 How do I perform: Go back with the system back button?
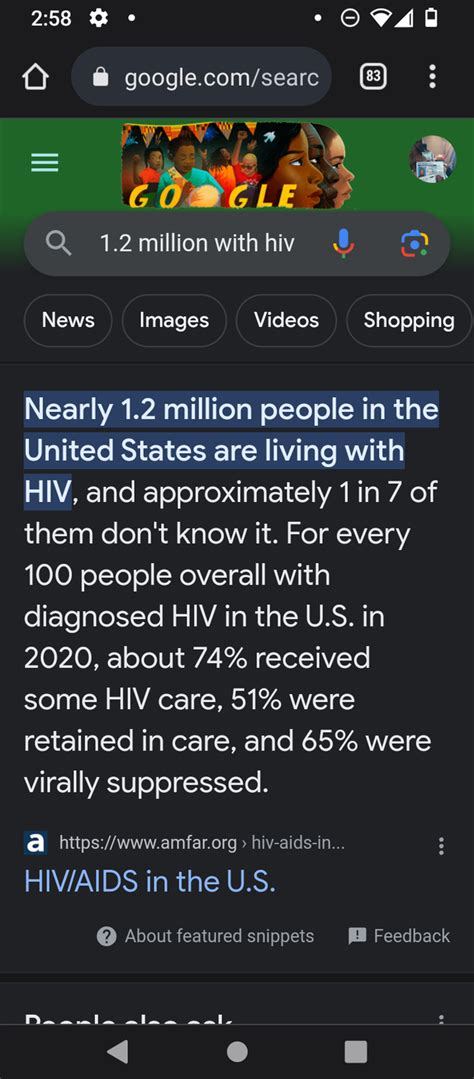(x=118, y=1051)
